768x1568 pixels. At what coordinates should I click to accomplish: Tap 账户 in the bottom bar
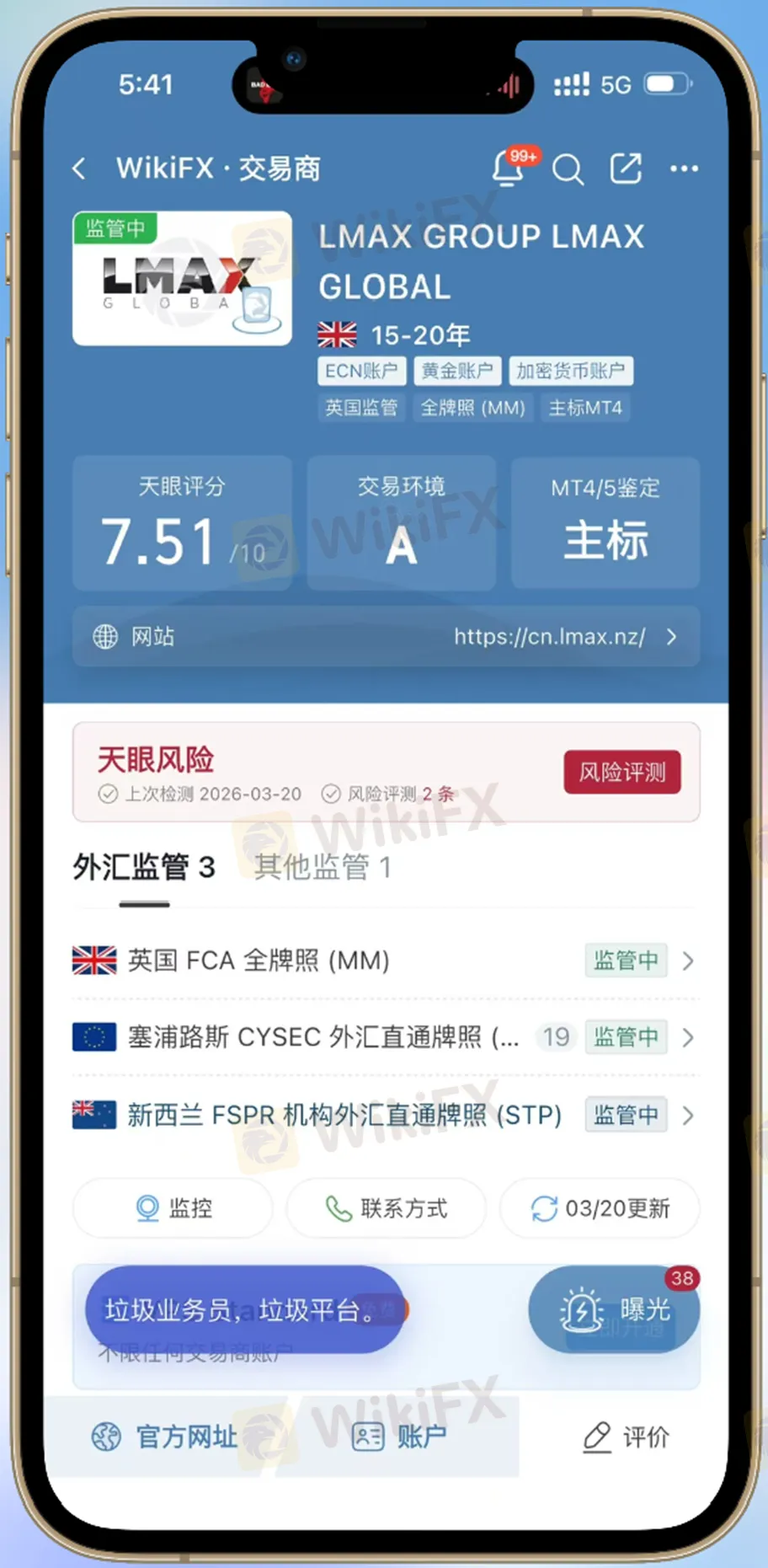399,1437
